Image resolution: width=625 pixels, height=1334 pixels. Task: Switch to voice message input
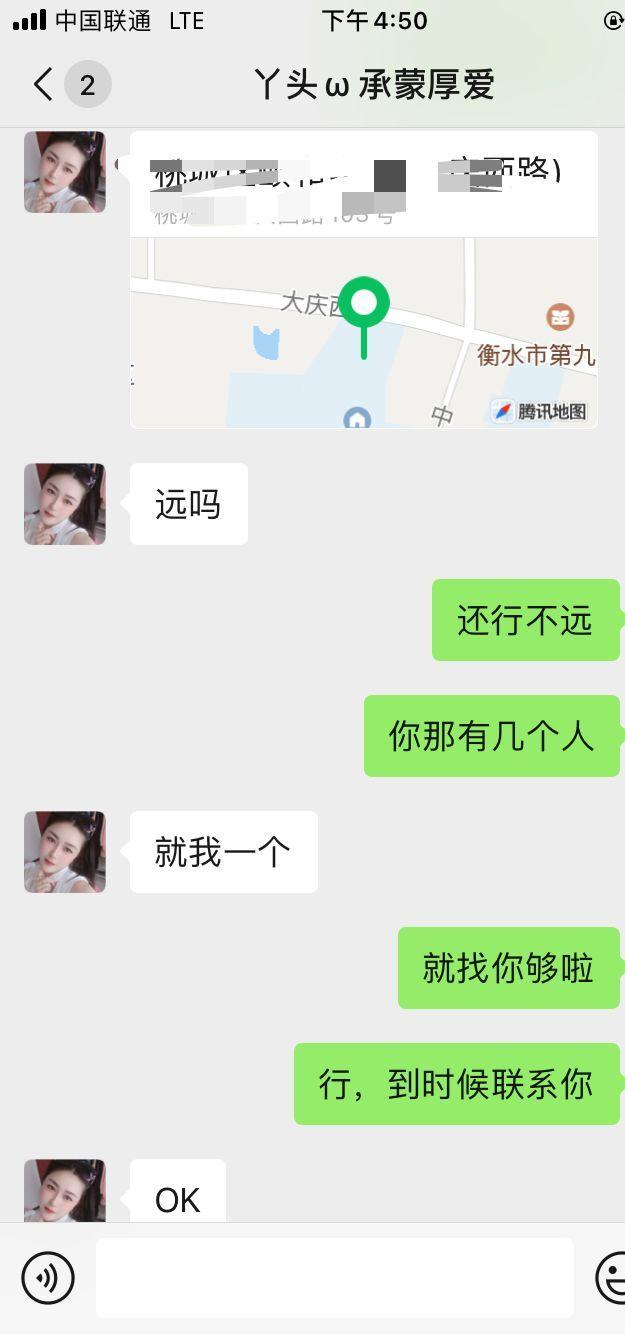[x=48, y=1277]
